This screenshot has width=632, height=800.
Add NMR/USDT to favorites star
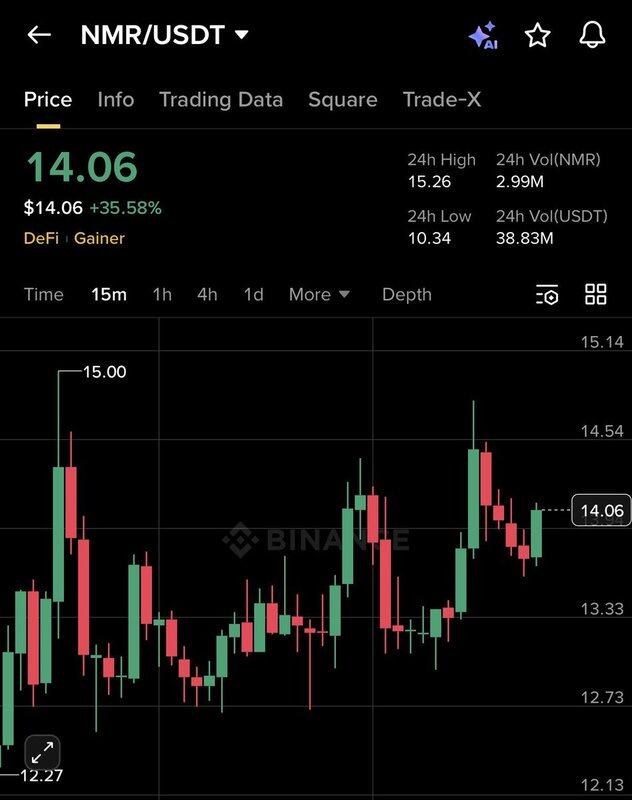click(538, 36)
